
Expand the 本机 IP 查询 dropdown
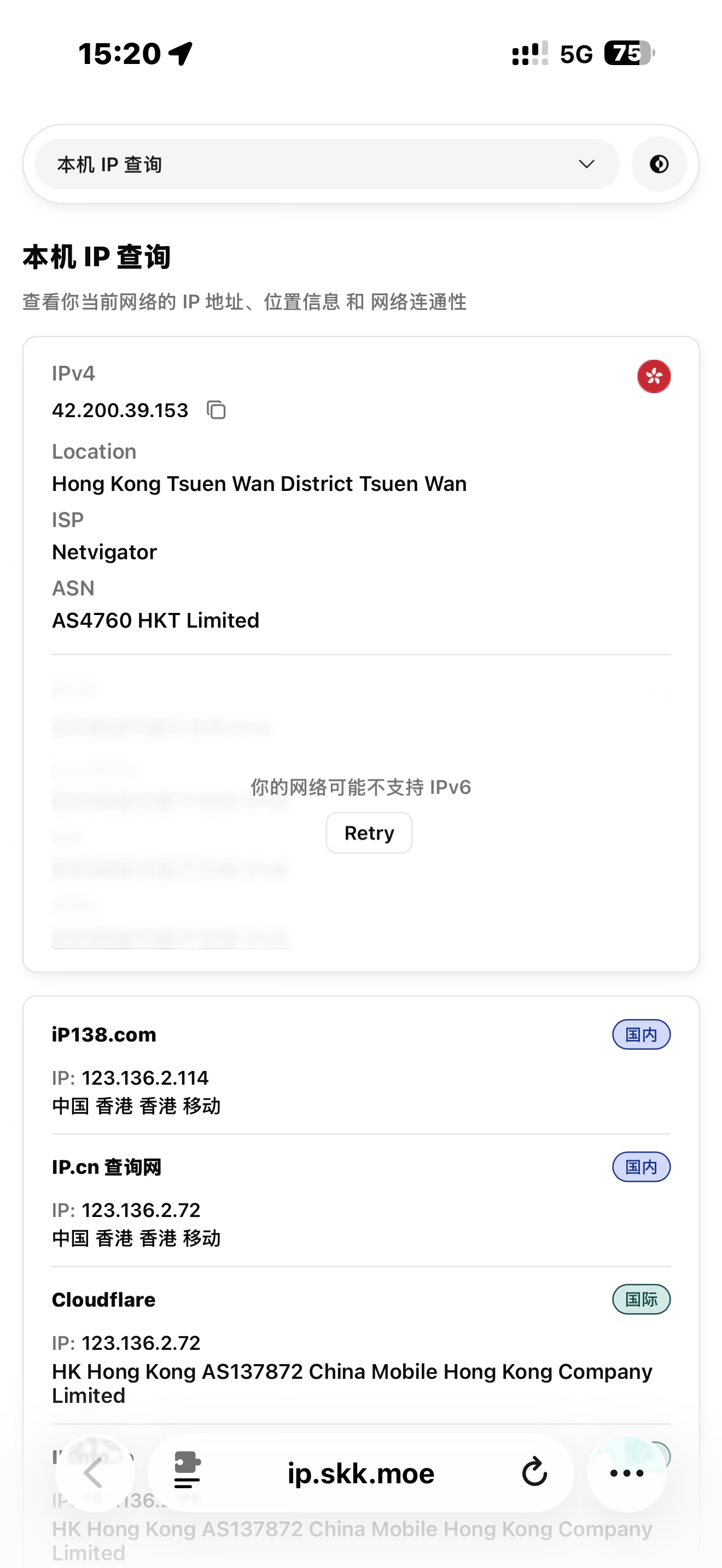coord(328,165)
